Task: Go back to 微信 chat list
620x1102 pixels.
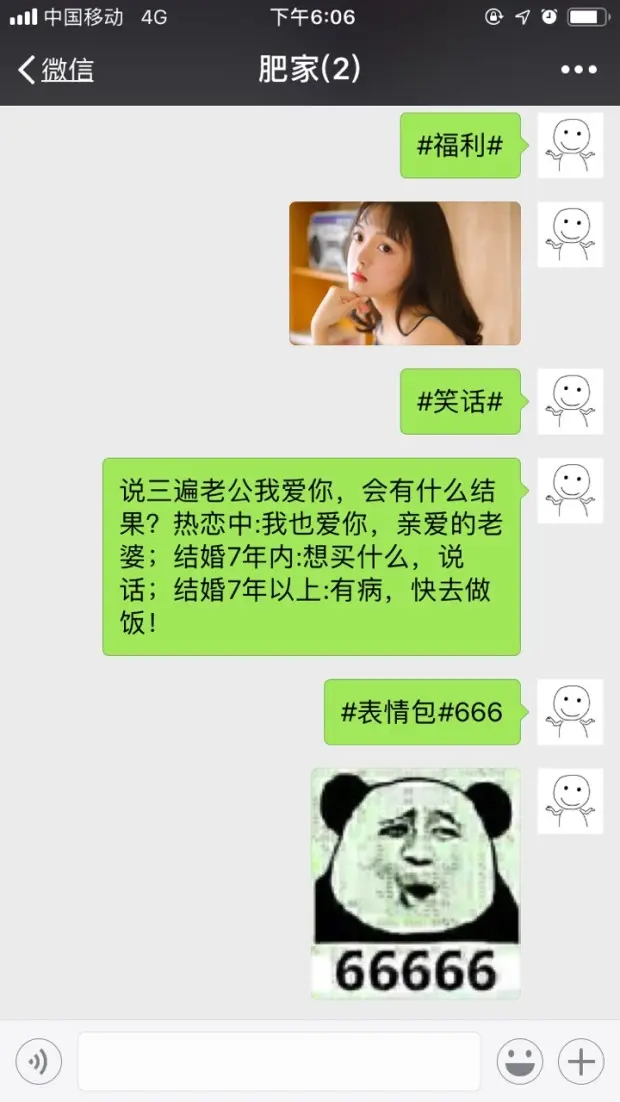Action: pos(56,70)
